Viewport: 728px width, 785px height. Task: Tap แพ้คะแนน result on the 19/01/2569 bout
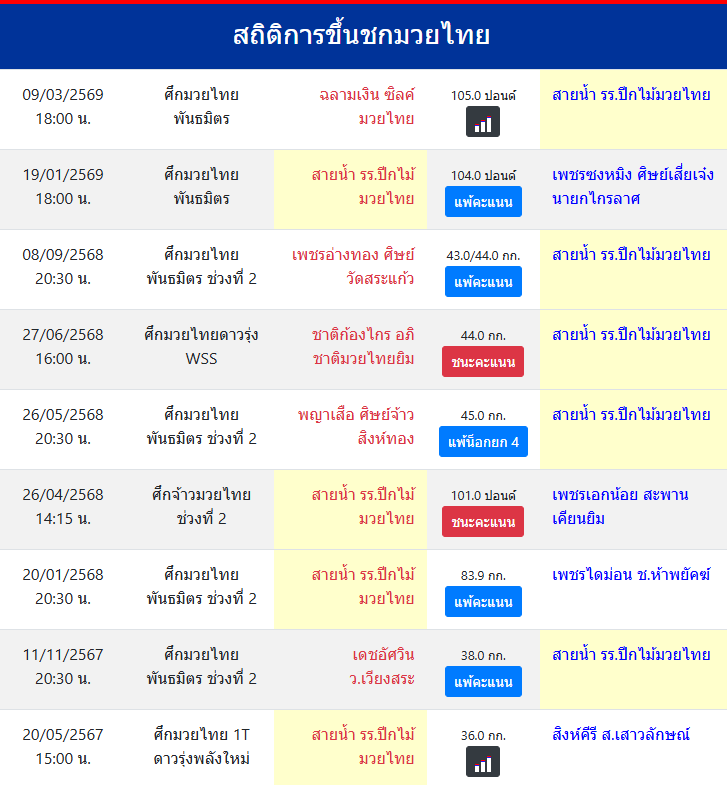(483, 202)
